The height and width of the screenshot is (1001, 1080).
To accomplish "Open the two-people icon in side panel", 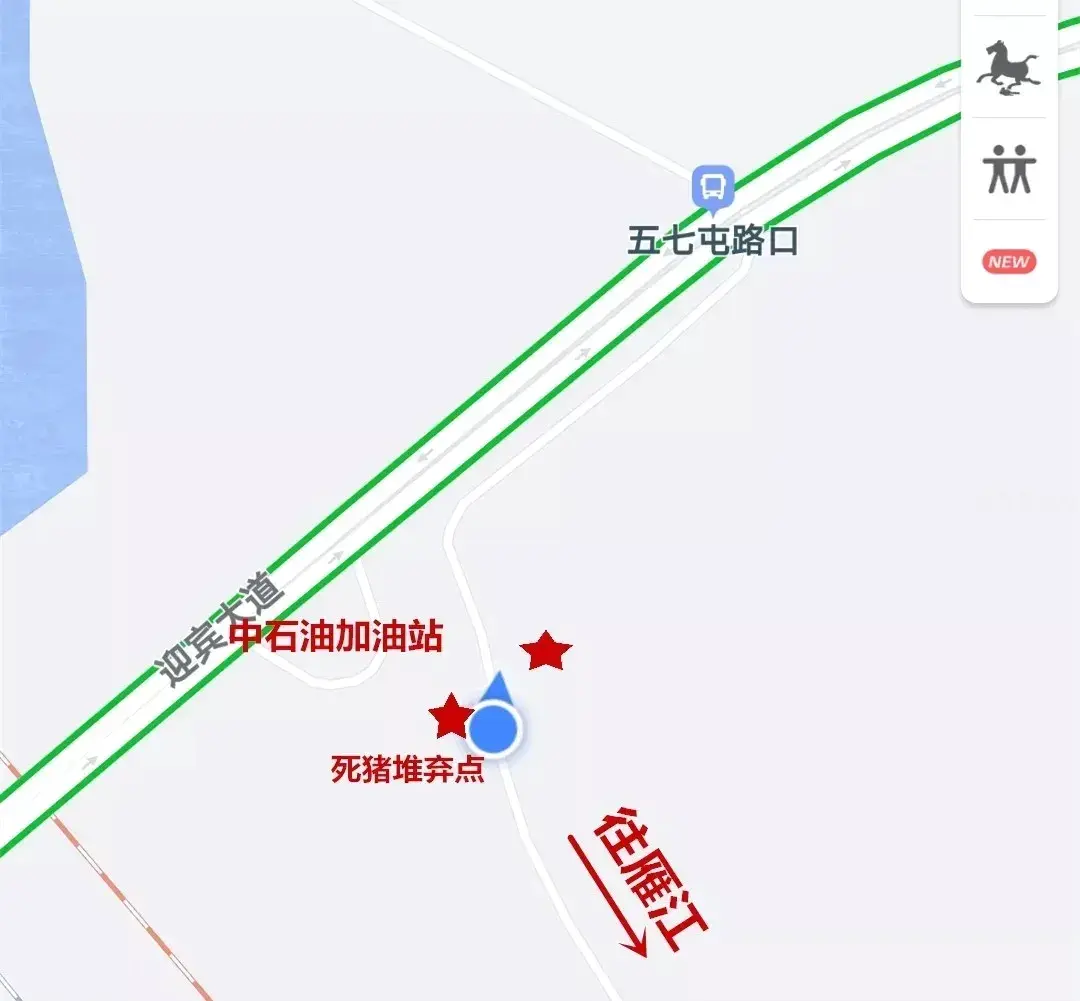I will tap(1008, 168).
